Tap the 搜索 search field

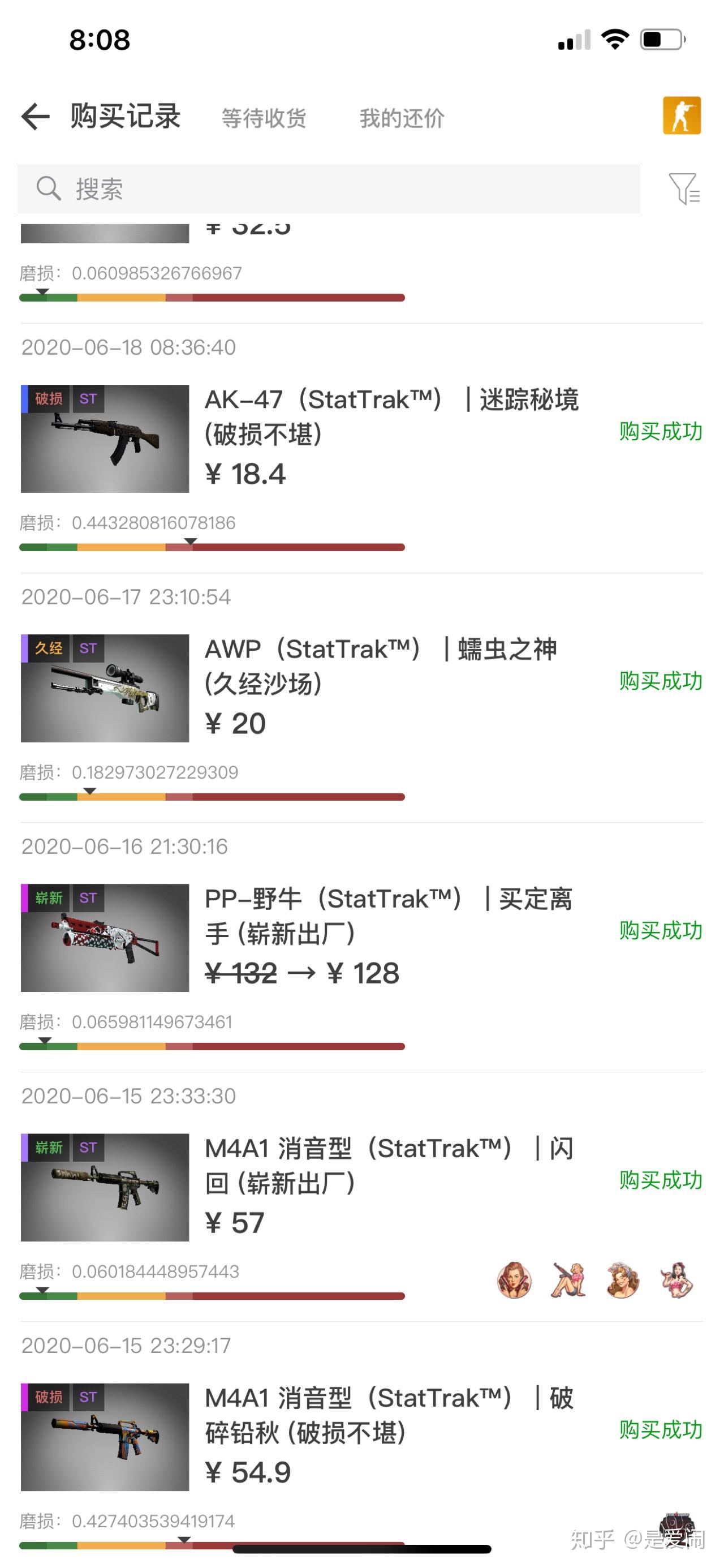tap(329, 188)
